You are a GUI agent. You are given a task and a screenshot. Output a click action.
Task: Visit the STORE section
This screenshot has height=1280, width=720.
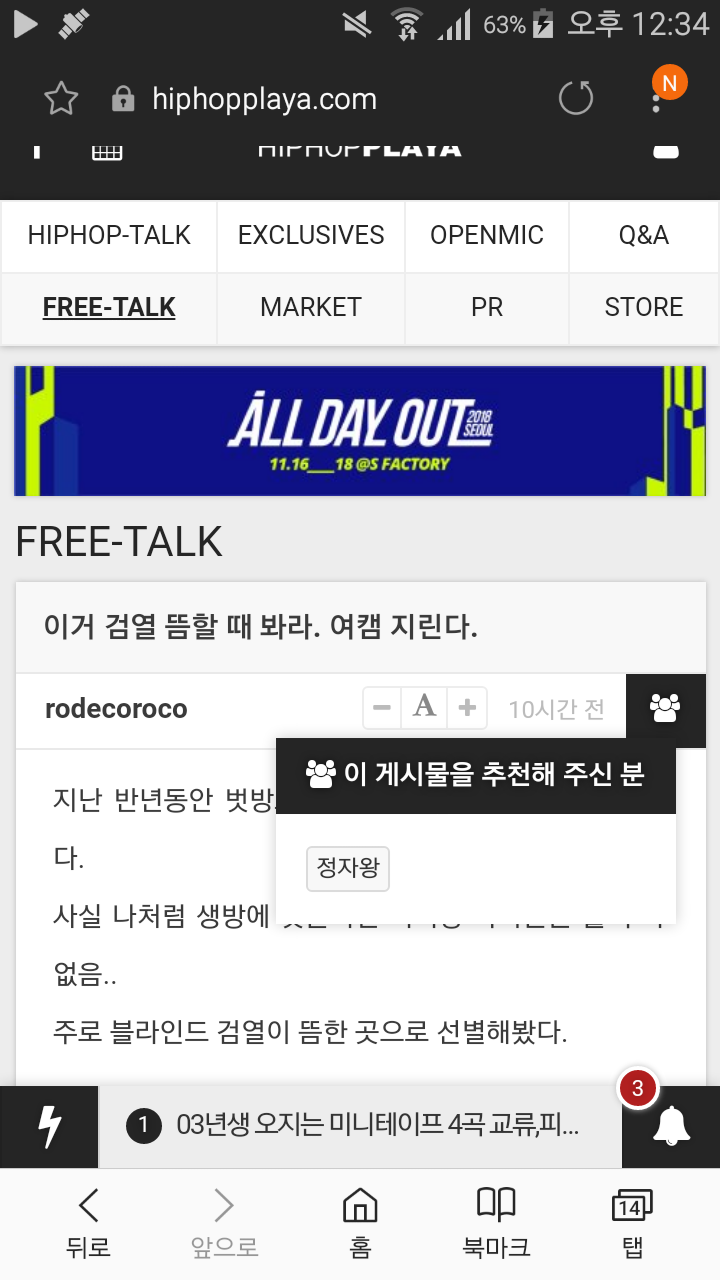[644, 308]
